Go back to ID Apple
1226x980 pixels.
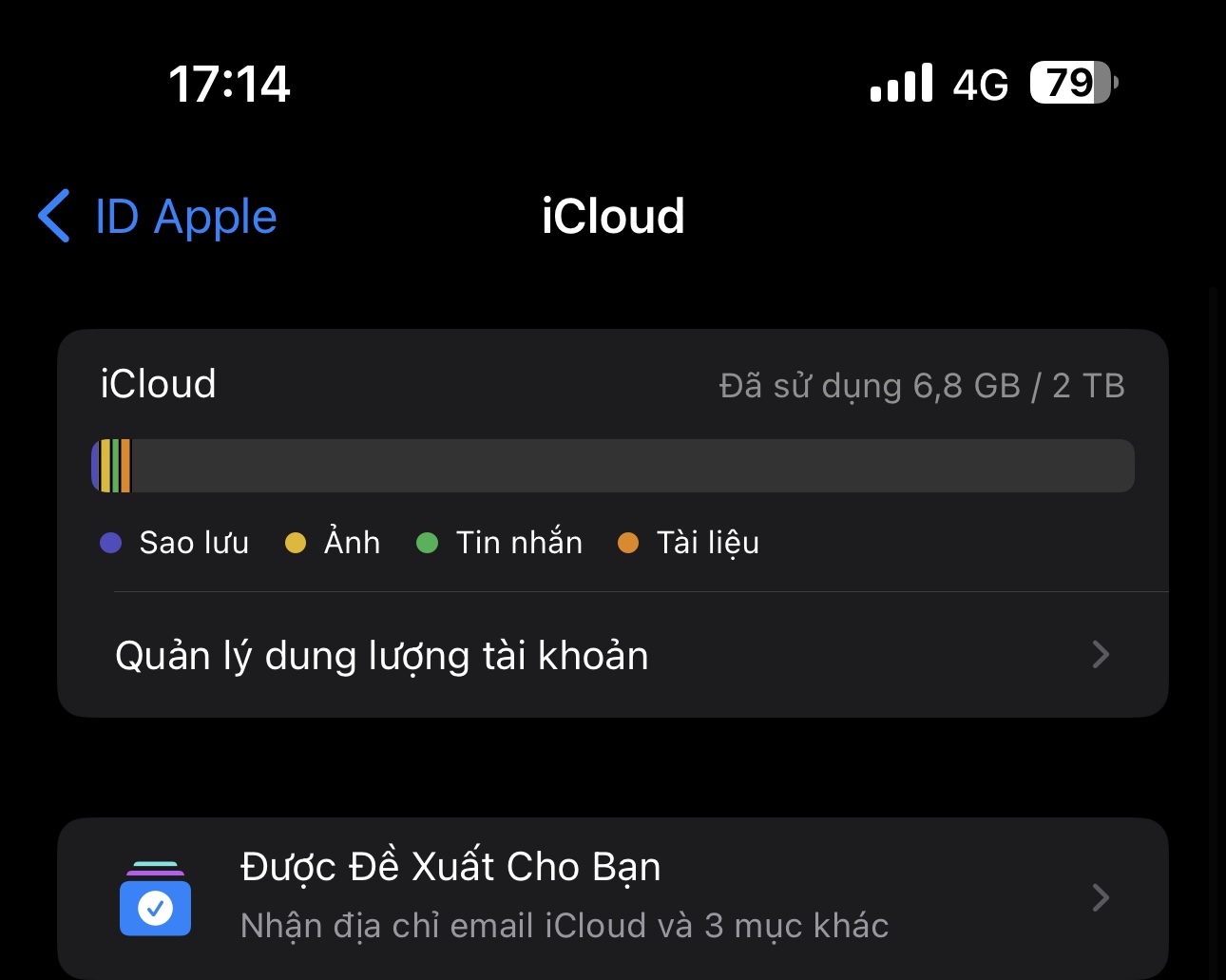click(158, 217)
